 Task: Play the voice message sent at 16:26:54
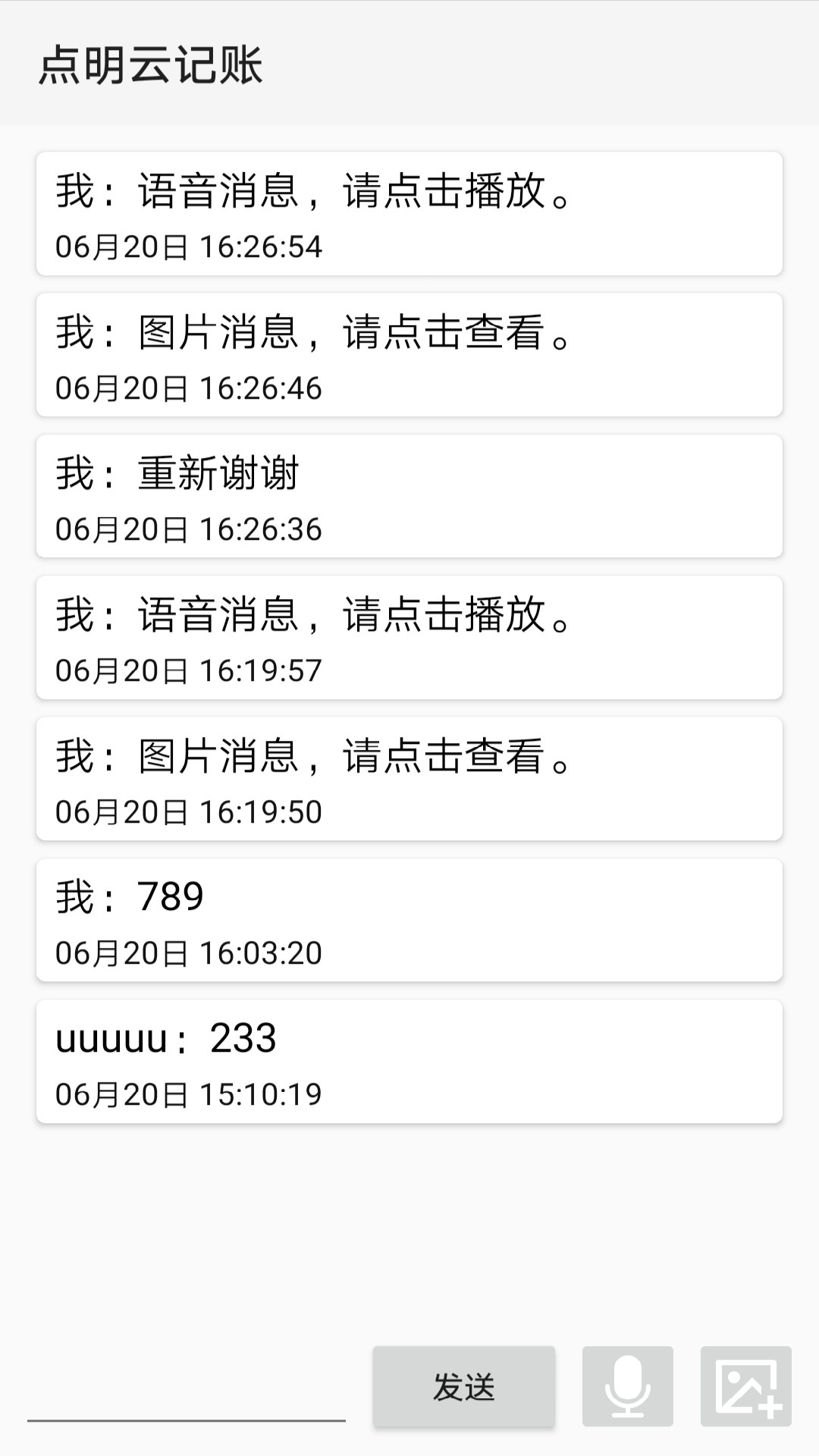tap(409, 211)
